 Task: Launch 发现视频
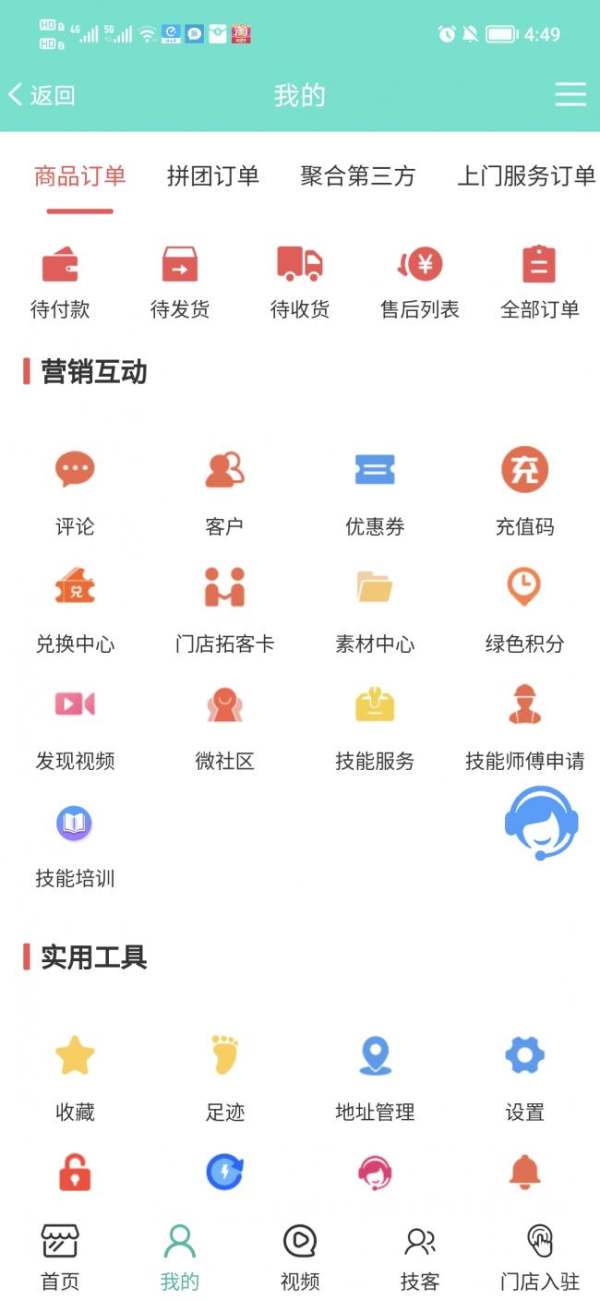tap(75, 724)
